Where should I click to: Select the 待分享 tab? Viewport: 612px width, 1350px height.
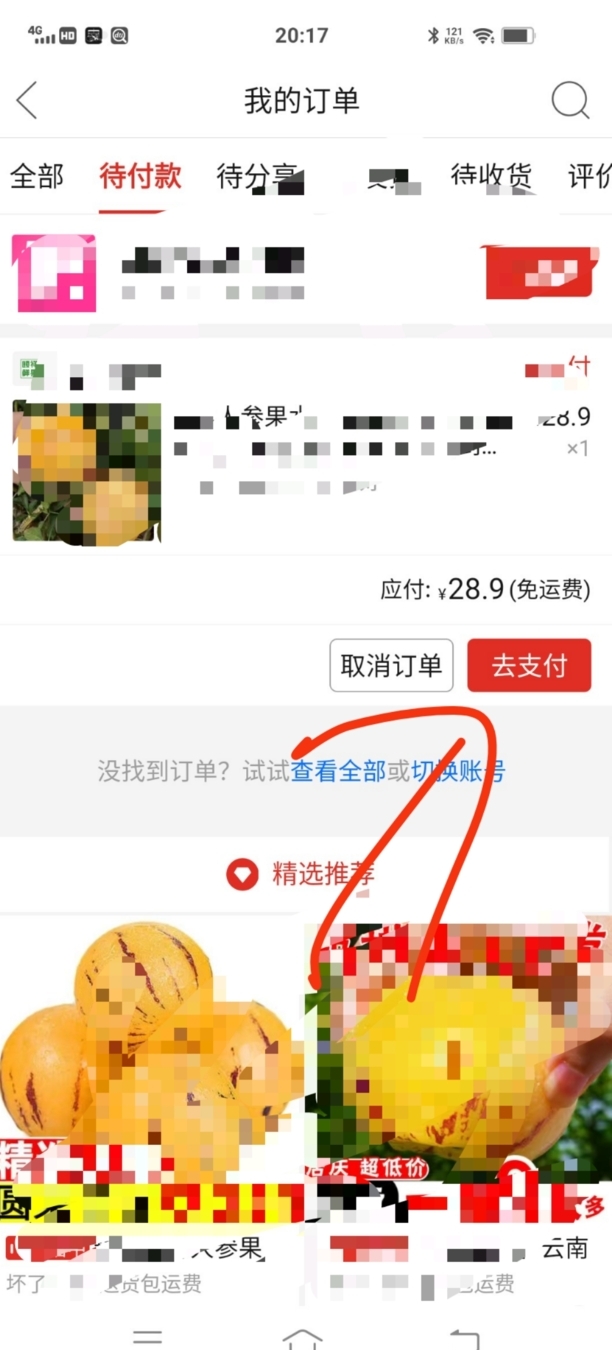coord(257,177)
